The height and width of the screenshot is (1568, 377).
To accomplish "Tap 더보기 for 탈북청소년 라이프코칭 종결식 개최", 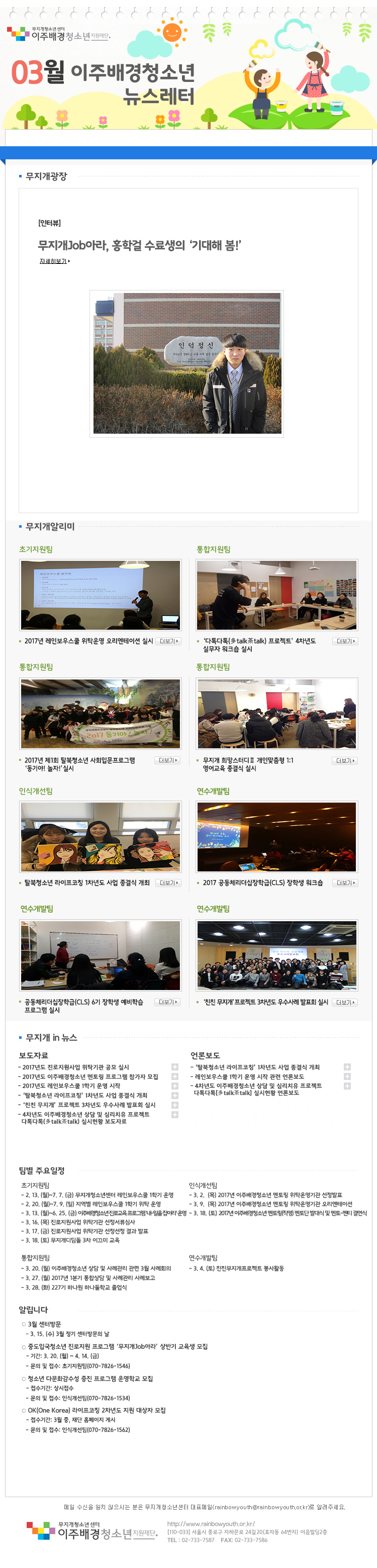I will click(168, 883).
